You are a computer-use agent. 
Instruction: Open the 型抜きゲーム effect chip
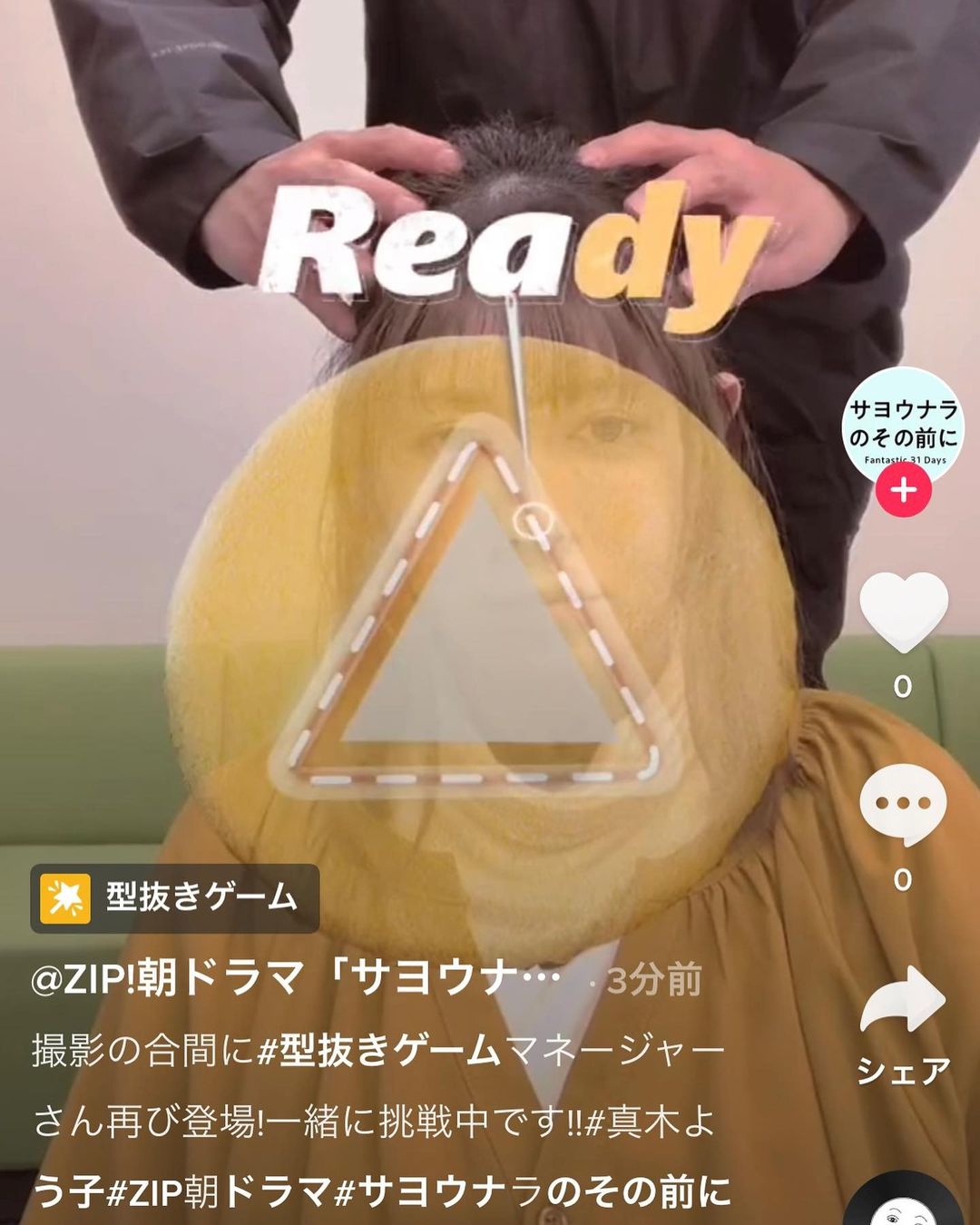click(x=175, y=898)
